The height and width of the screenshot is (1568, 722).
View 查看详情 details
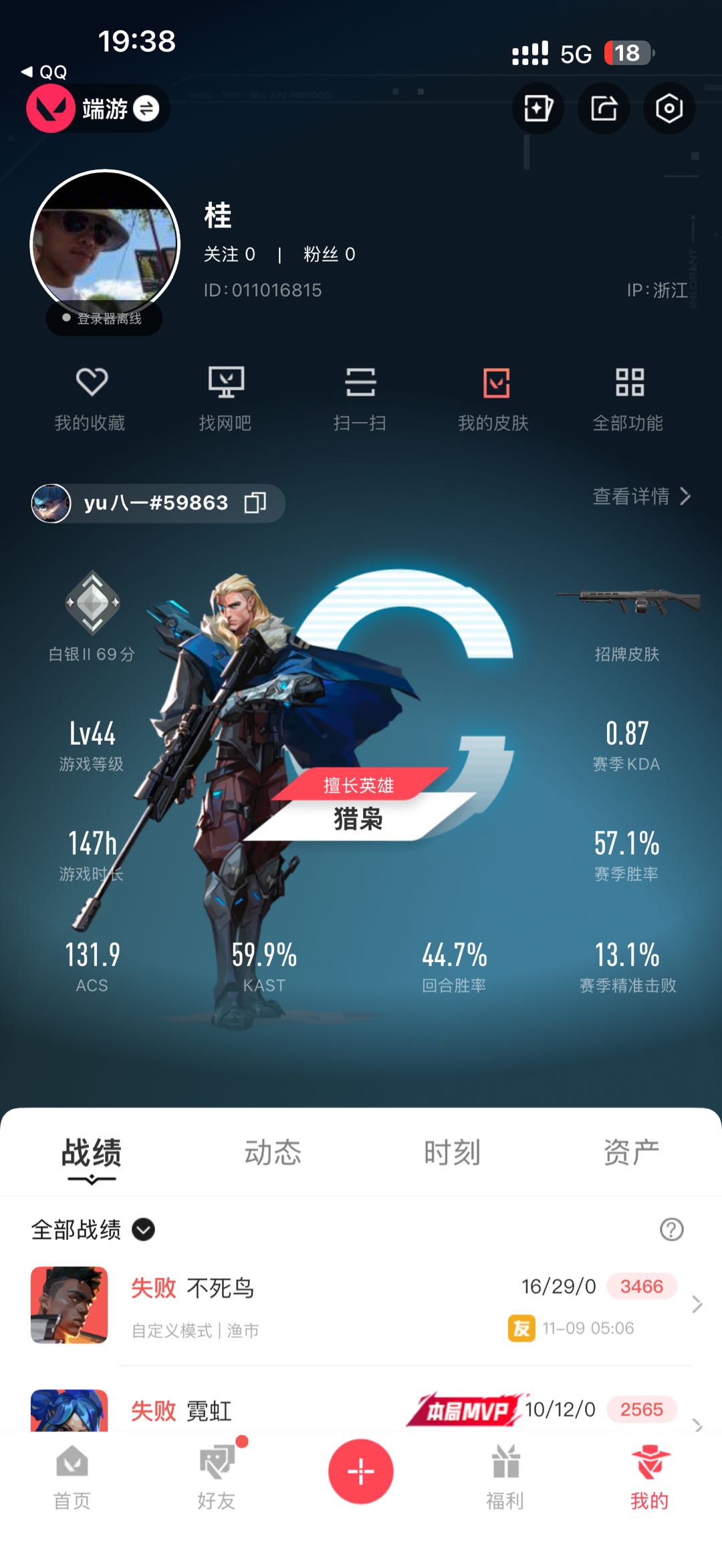coord(642,496)
